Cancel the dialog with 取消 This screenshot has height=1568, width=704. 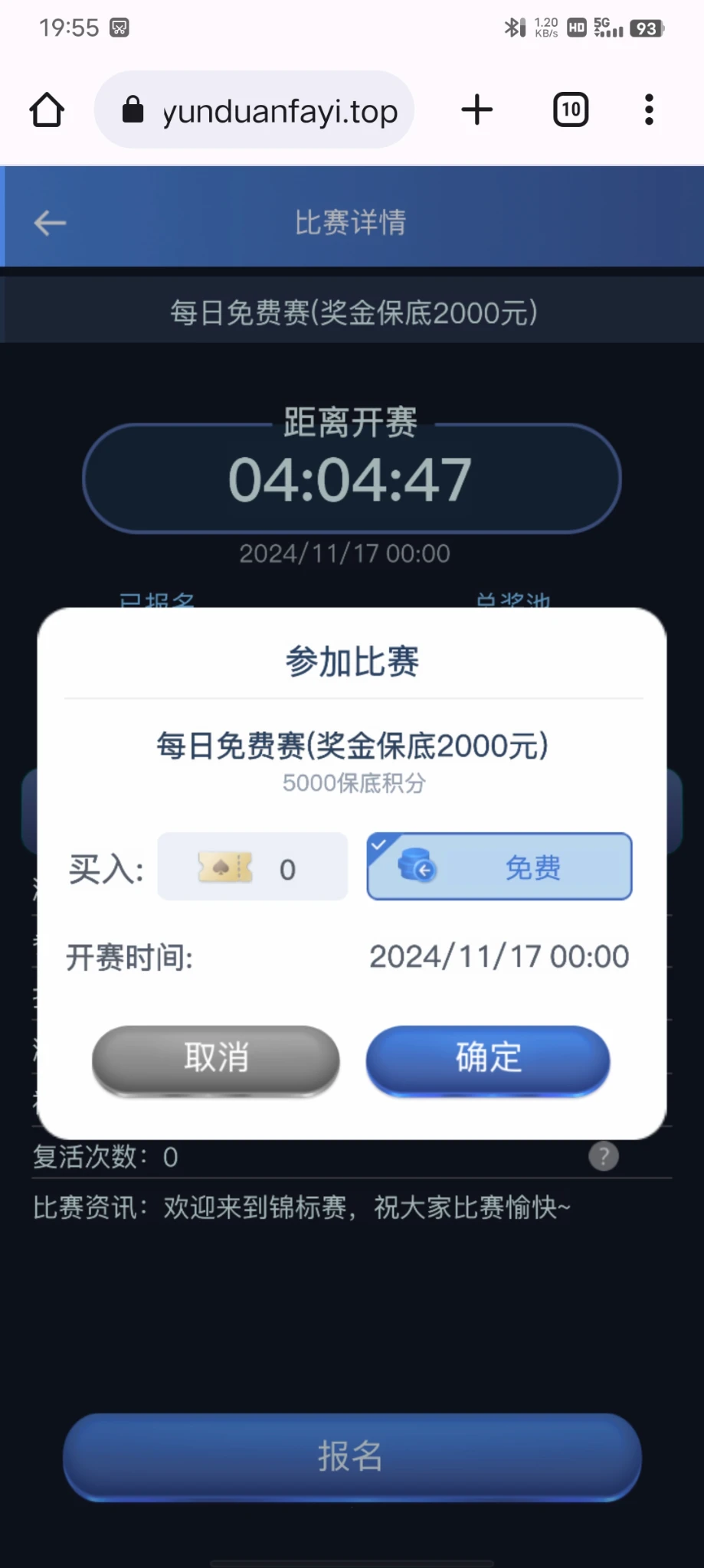point(215,1059)
